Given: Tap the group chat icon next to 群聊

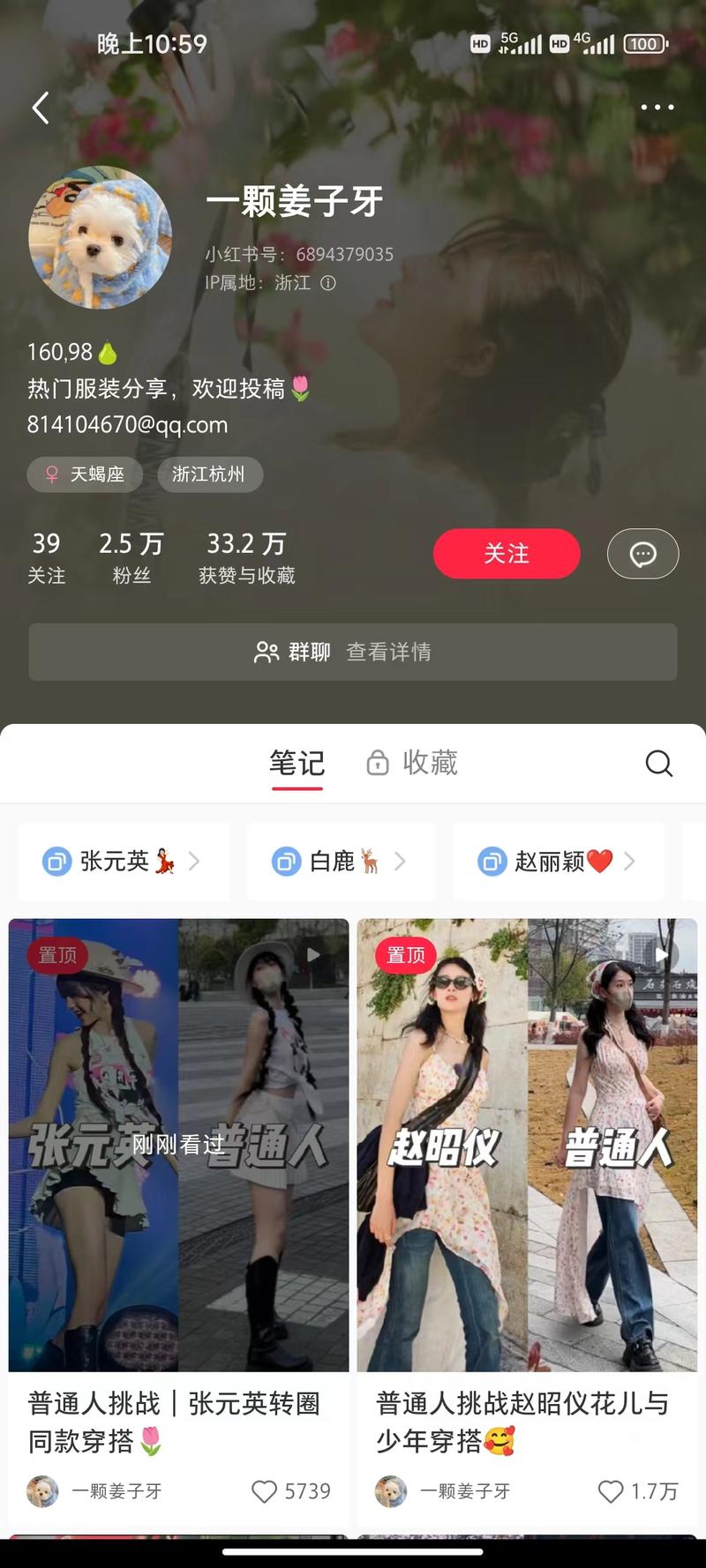Looking at the screenshot, I should pyautogui.click(x=267, y=652).
